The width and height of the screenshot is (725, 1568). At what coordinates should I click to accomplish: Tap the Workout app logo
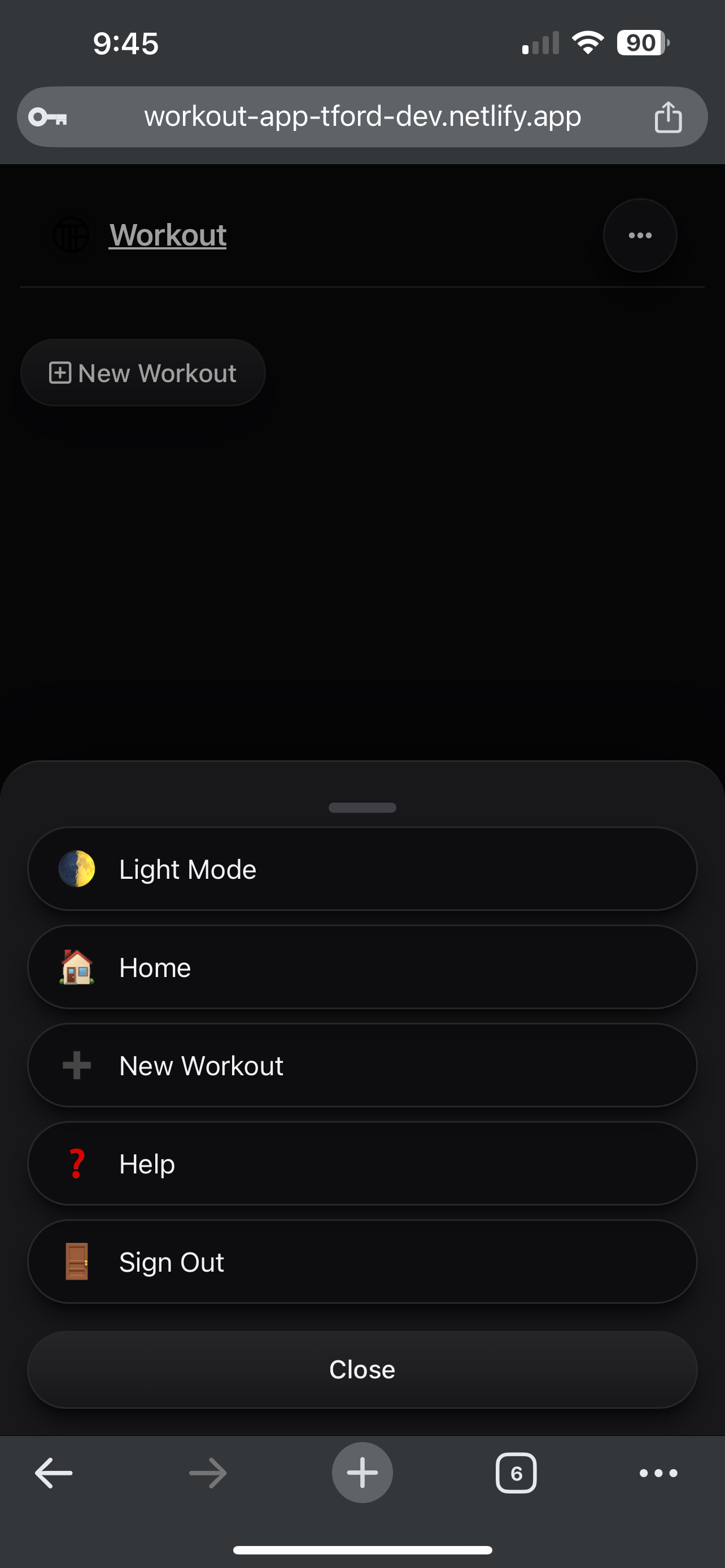coord(71,236)
